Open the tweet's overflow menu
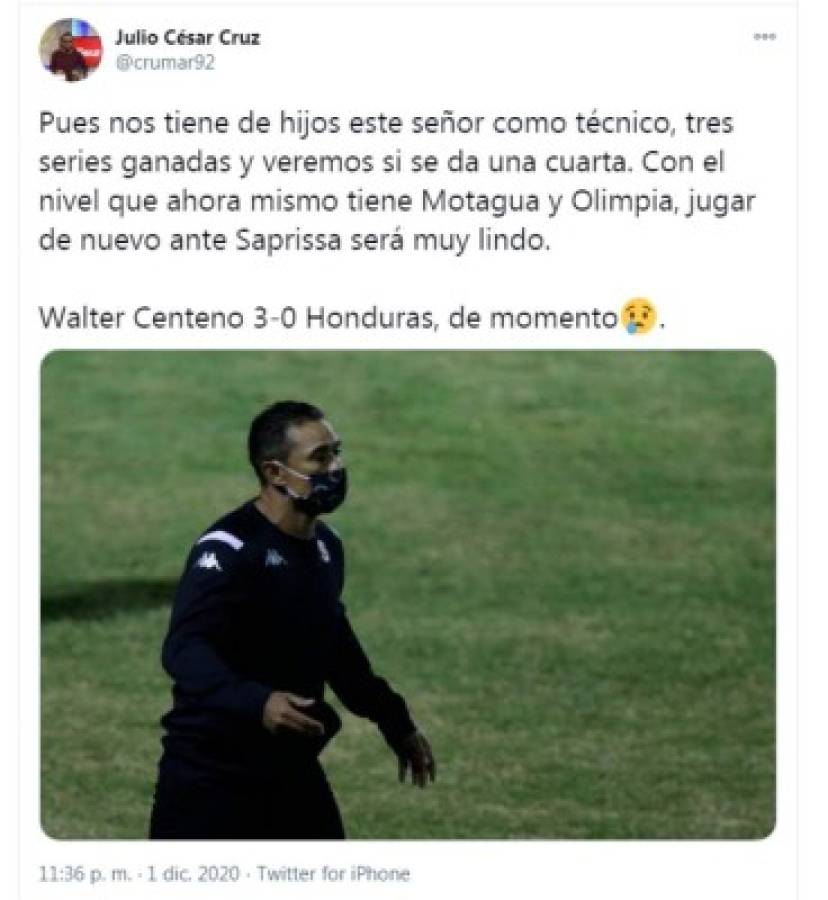The height and width of the screenshot is (900, 828). [764, 36]
